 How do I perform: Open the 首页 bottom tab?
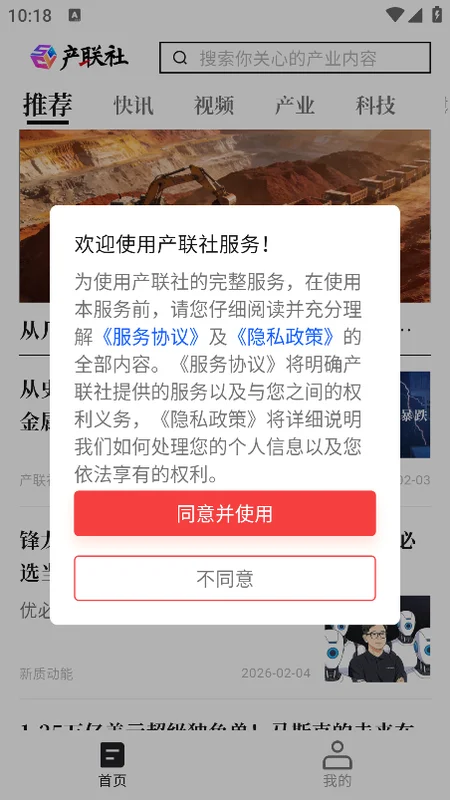[112, 764]
